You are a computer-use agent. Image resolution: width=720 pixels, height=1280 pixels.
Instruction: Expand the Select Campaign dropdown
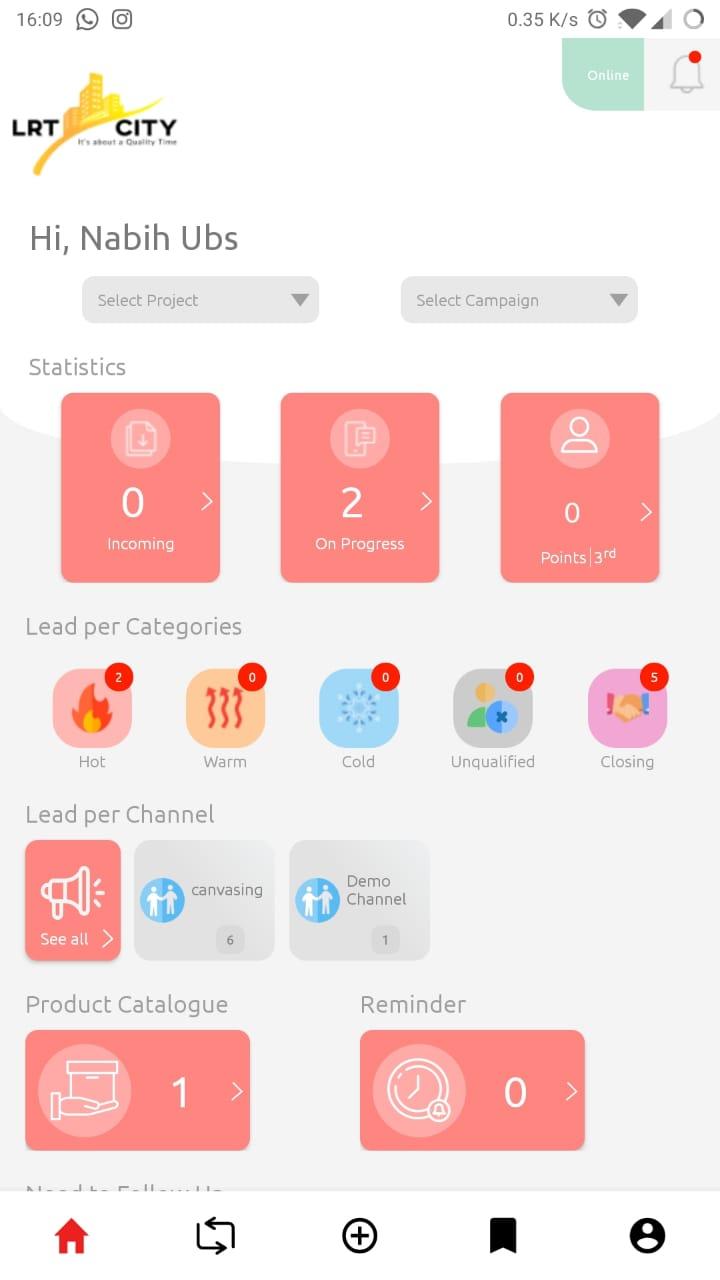click(x=519, y=300)
